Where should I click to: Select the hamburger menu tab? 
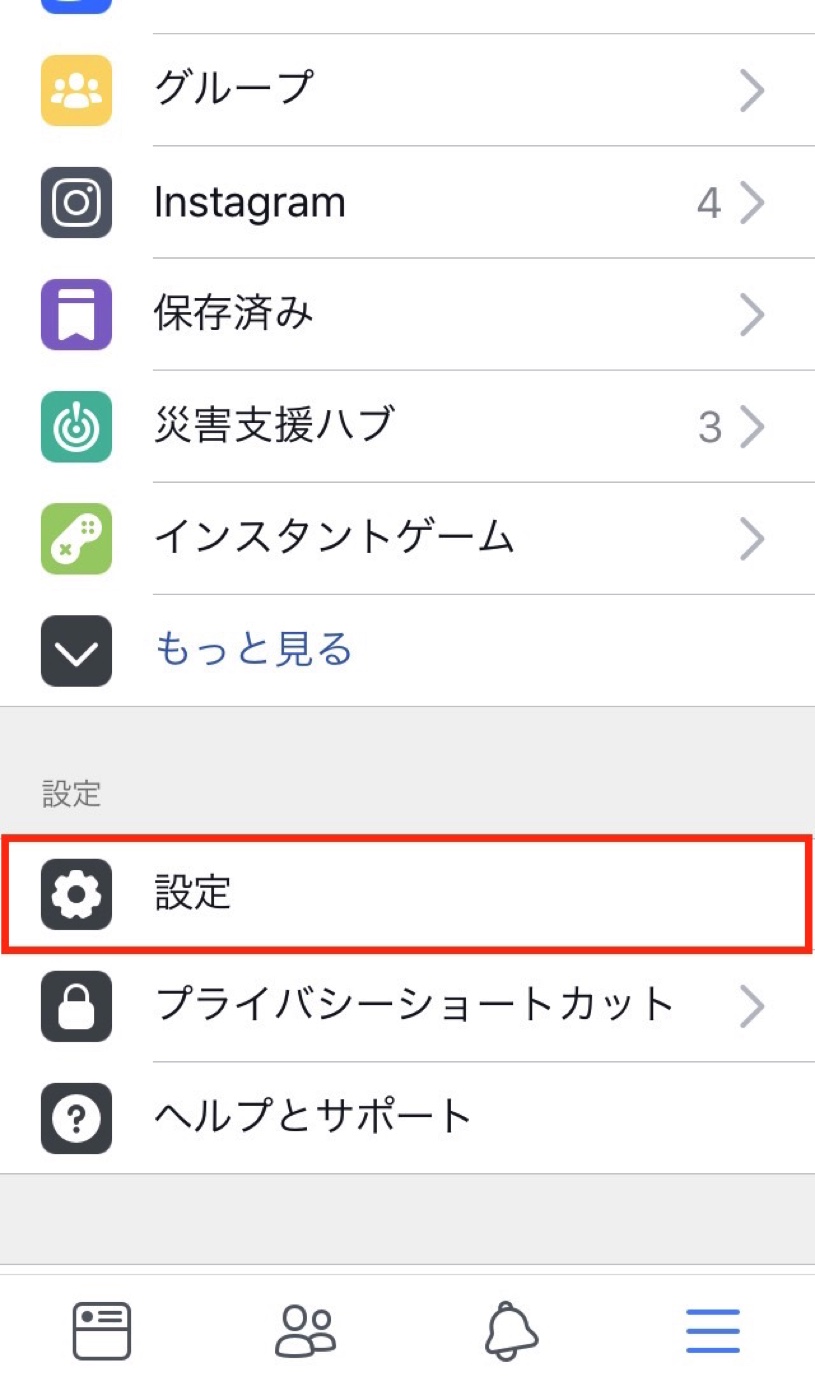click(x=713, y=1330)
